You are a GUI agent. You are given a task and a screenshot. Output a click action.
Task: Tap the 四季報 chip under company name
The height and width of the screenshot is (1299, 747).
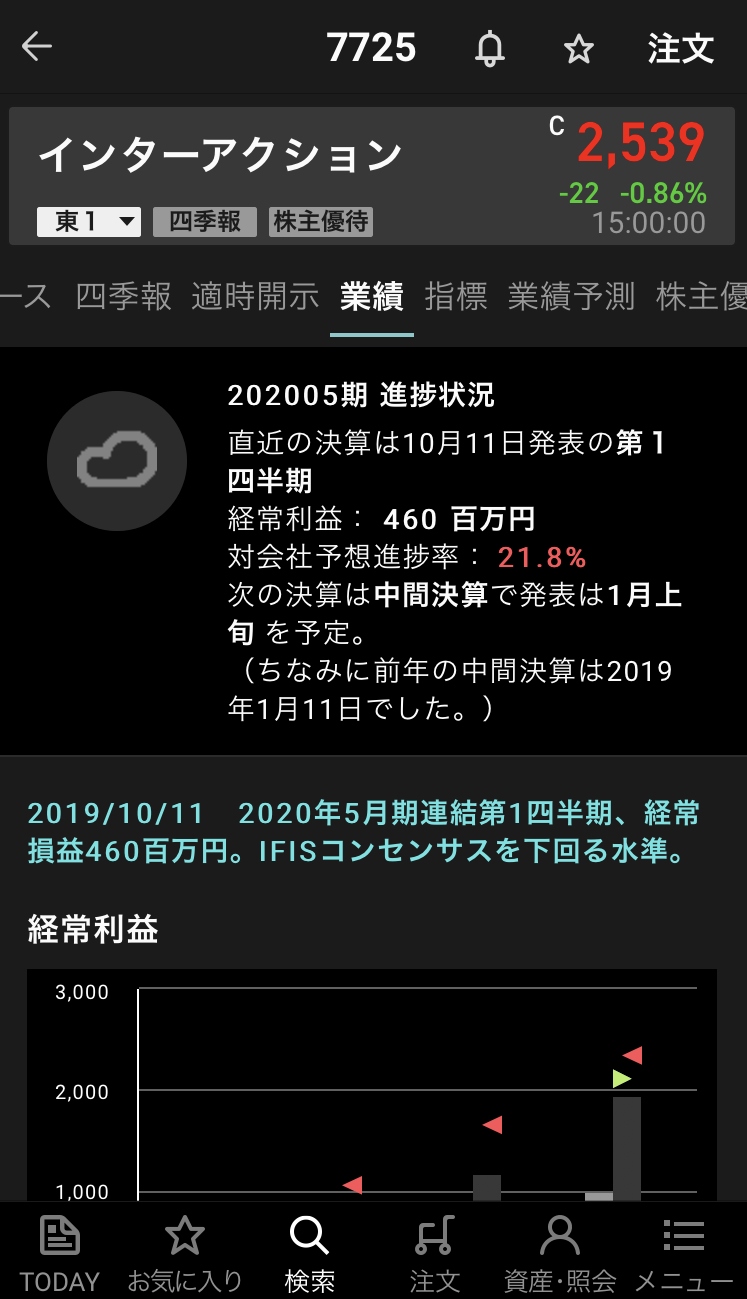(205, 221)
